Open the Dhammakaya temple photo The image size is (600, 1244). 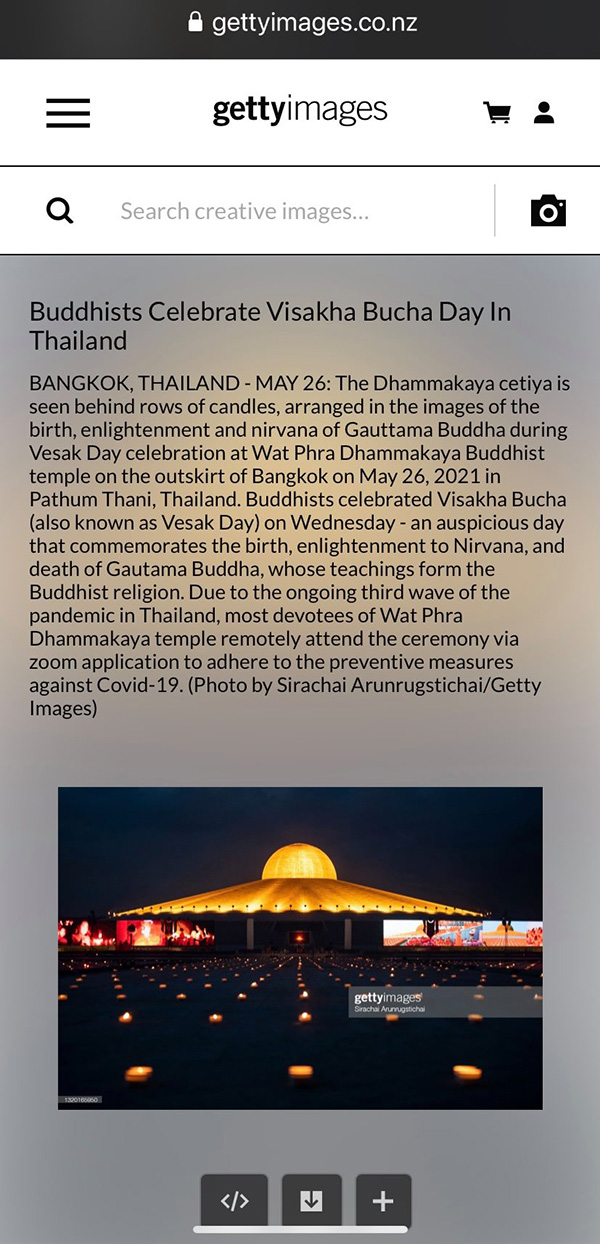[x=300, y=947]
